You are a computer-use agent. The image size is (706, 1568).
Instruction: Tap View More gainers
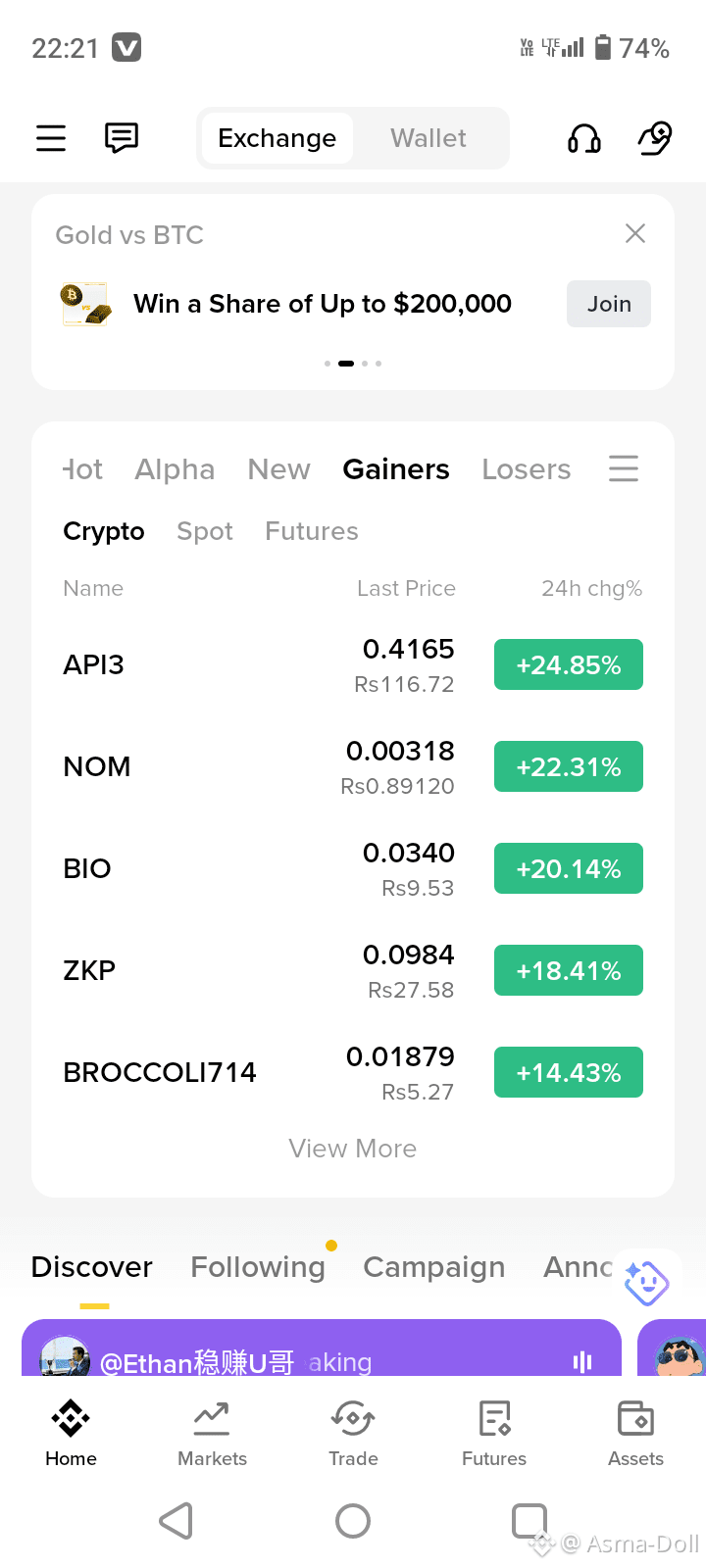353,1149
